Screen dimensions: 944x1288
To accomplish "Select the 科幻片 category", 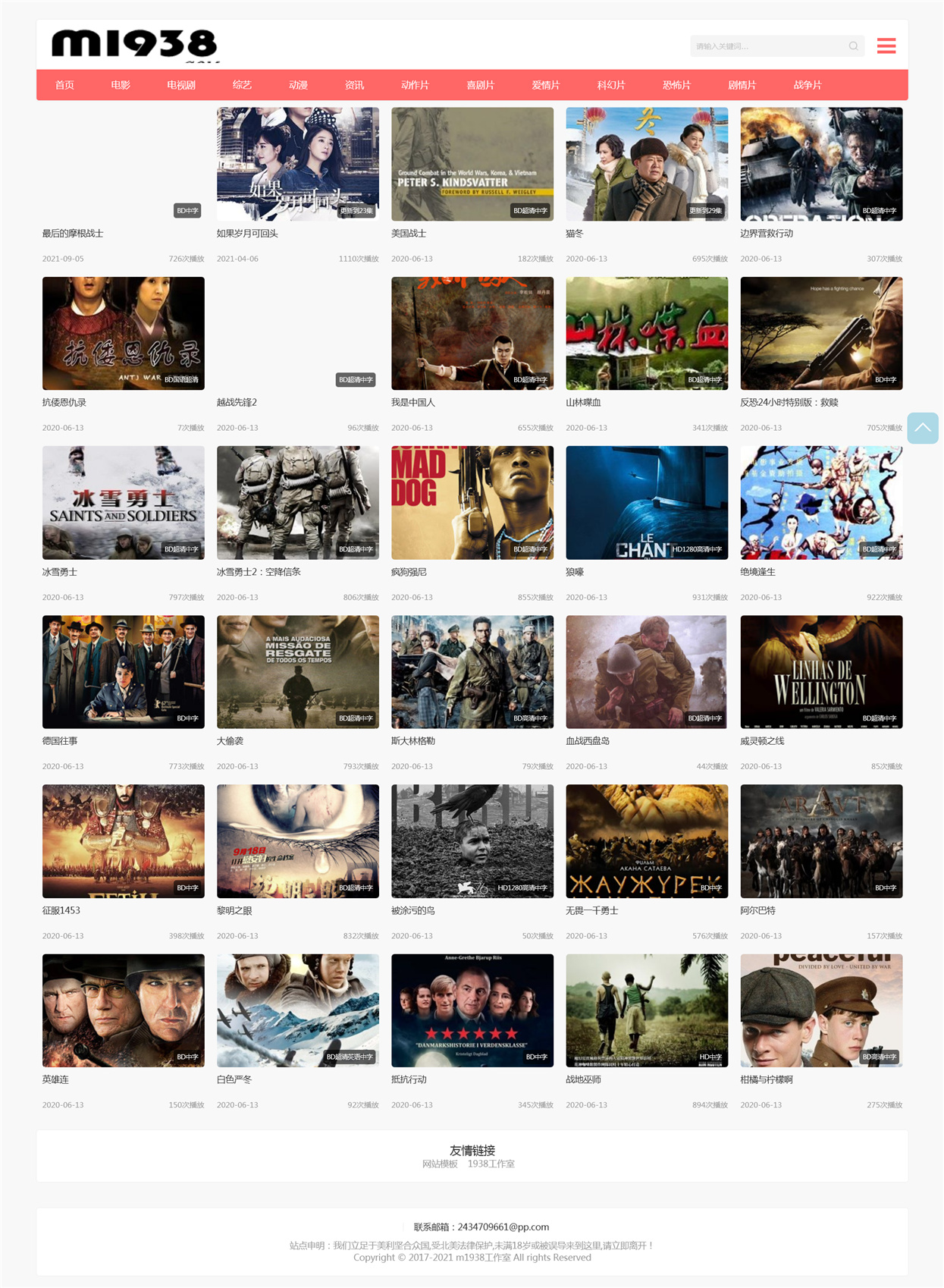I will coord(611,85).
